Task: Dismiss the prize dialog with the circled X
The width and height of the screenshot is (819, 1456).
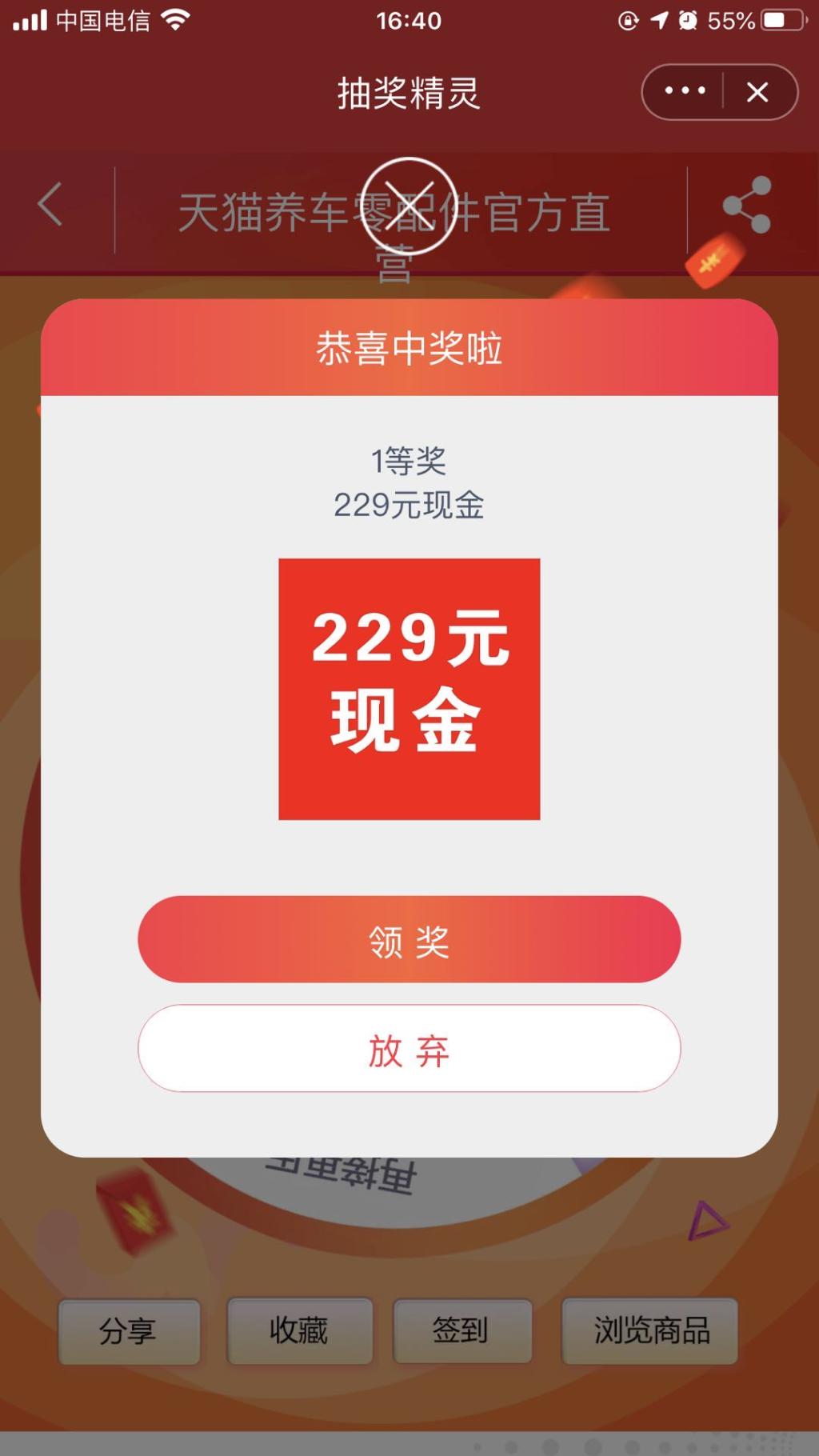Action: tap(409, 206)
